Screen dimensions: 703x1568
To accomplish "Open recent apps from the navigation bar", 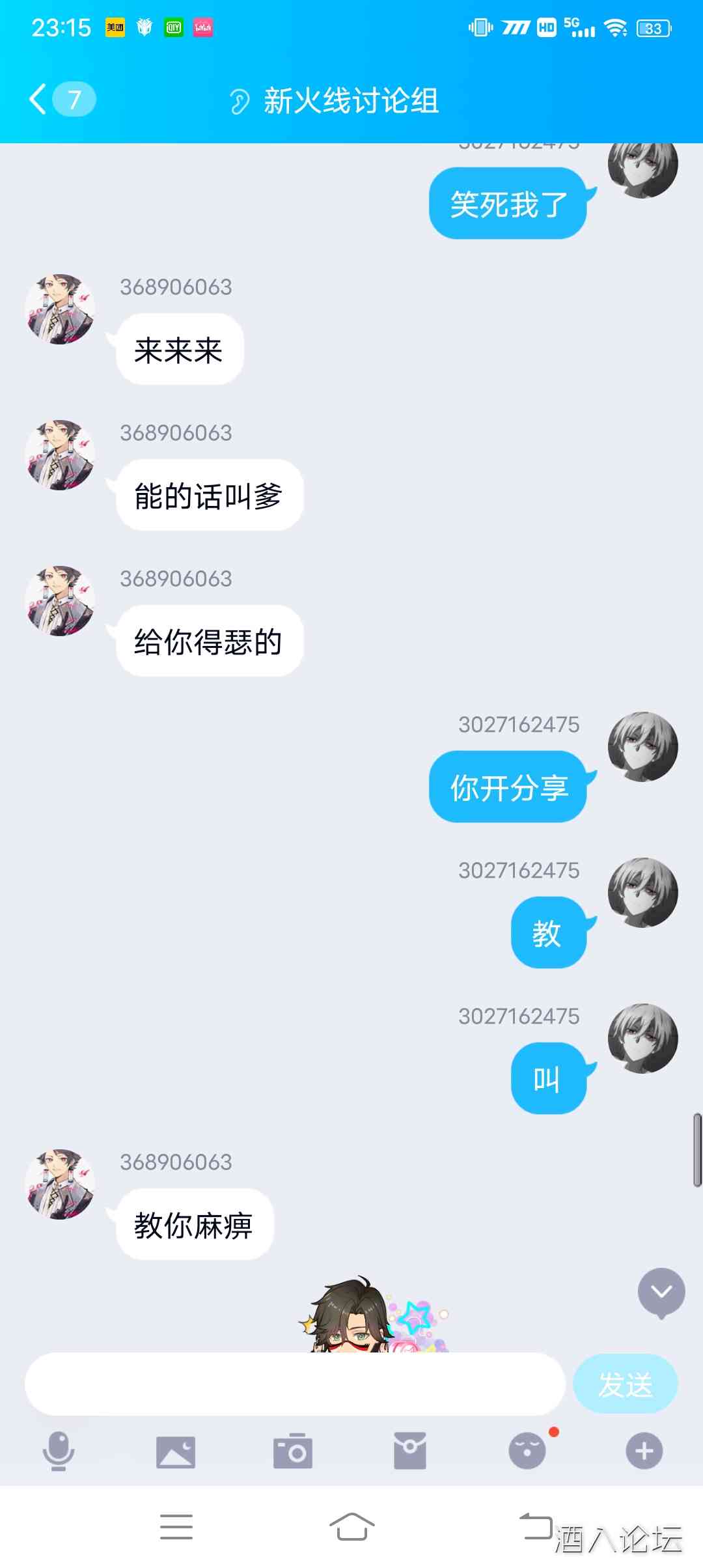I will coord(176,1526).
